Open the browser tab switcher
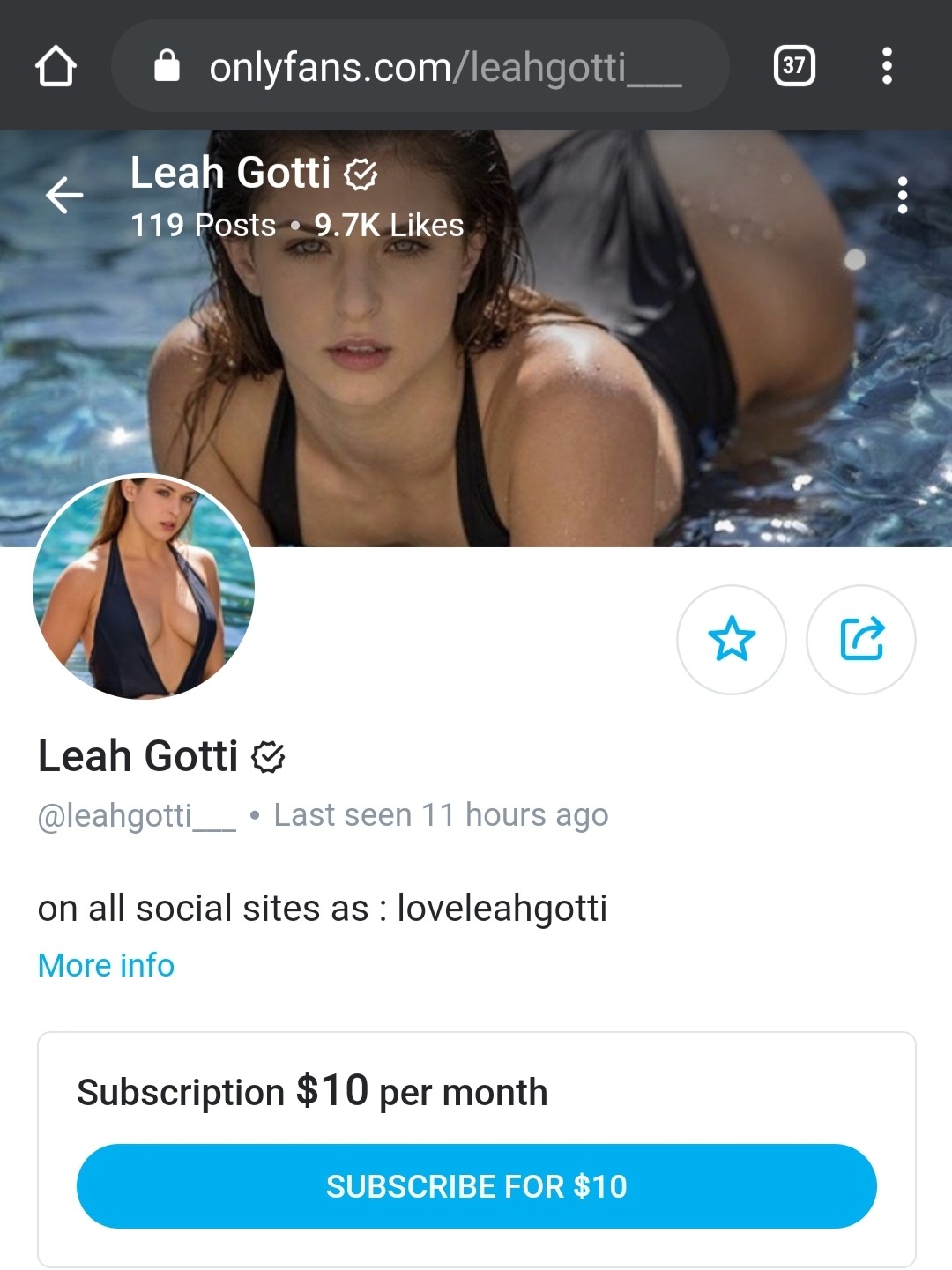 click(x=793, y=66)
